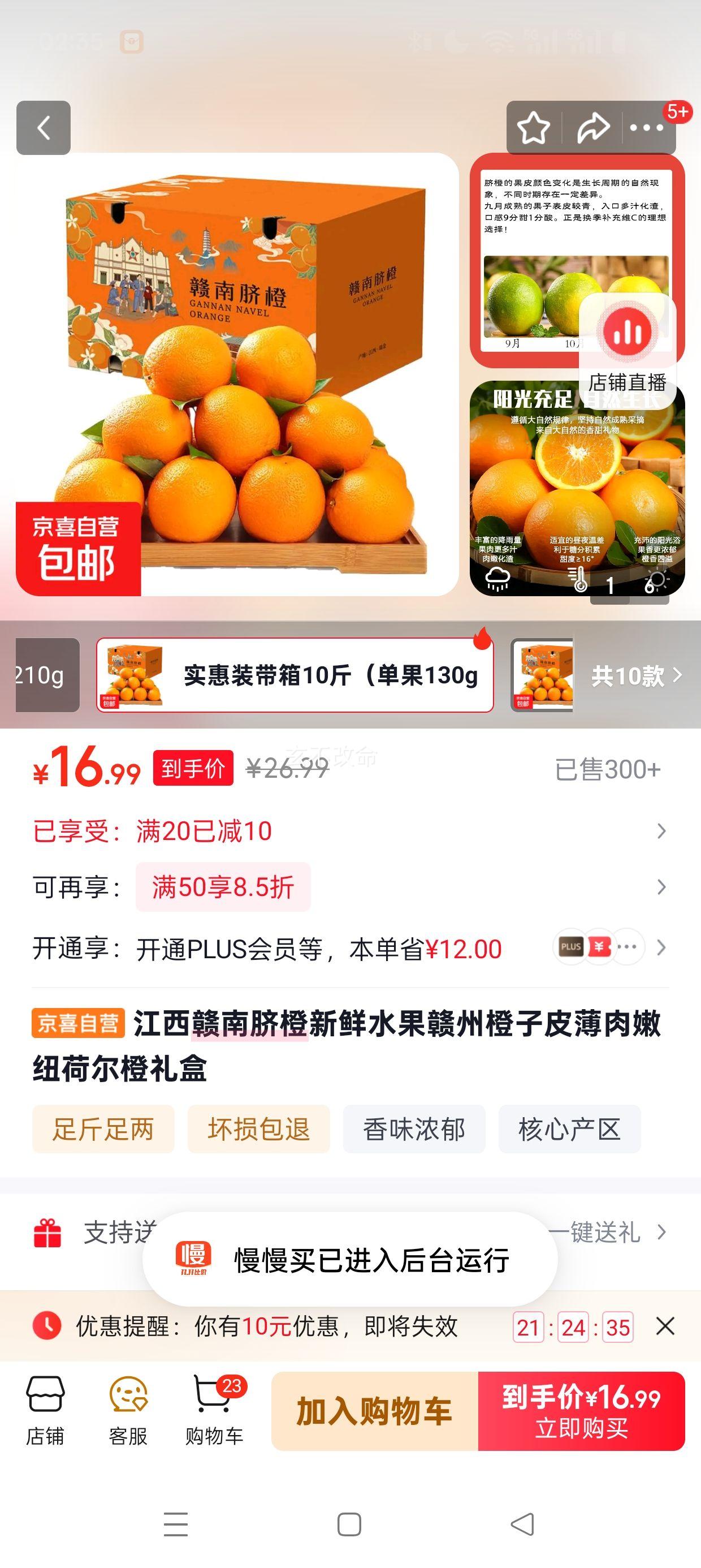Contact 客服 customer service

[128, 1410]
